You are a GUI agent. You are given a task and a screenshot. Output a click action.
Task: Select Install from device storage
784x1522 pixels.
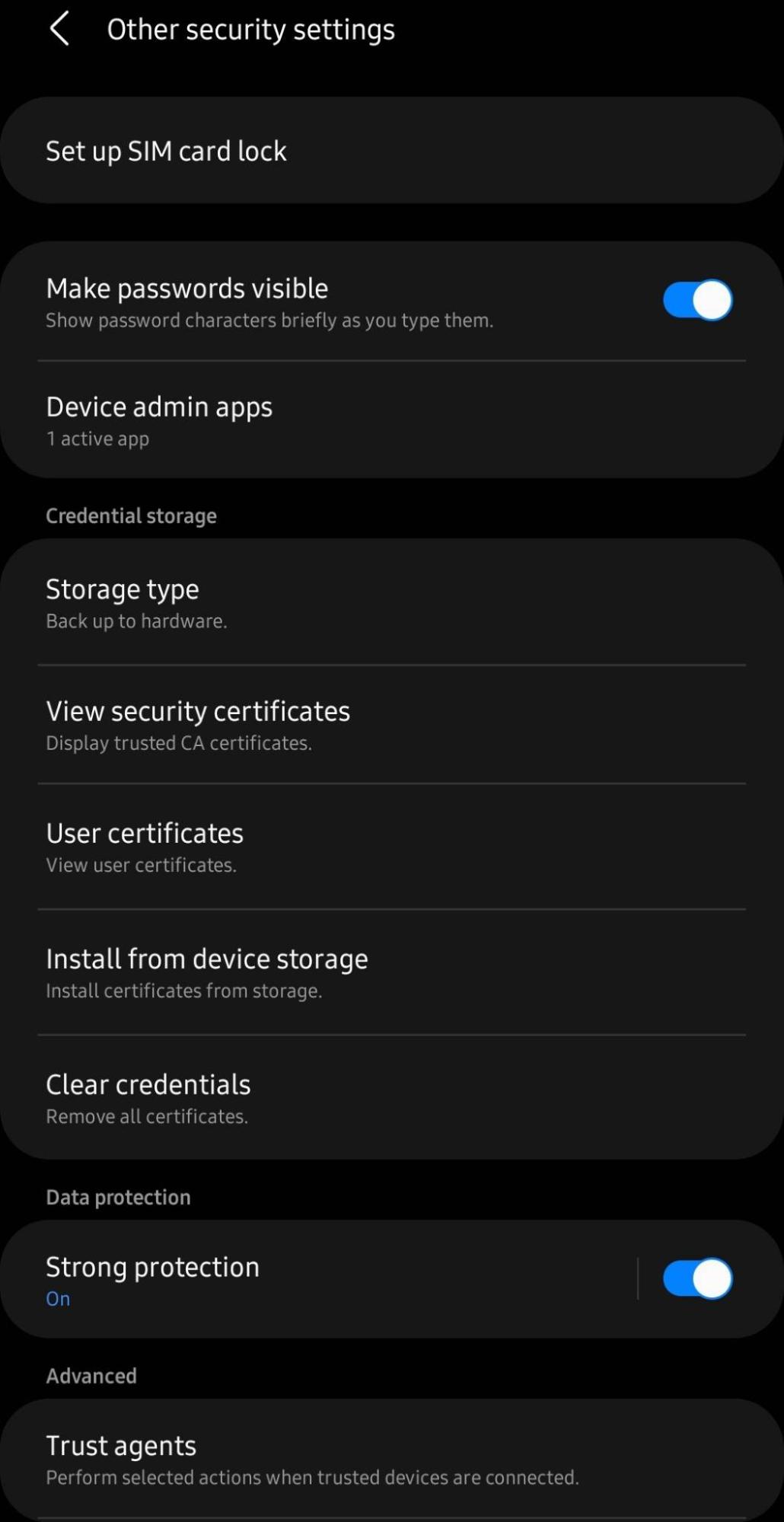(392, 972)
